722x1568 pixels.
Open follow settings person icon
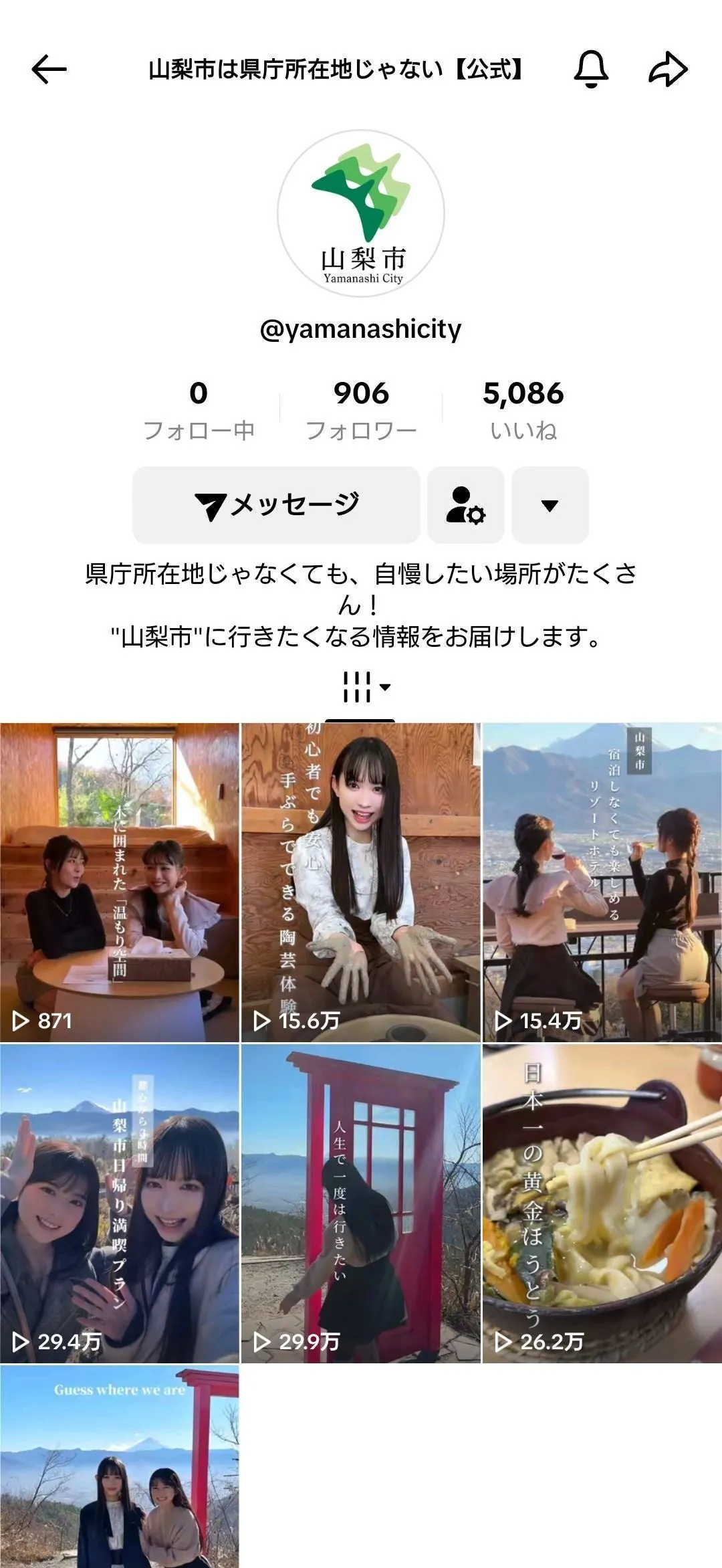tap(466, 505)
